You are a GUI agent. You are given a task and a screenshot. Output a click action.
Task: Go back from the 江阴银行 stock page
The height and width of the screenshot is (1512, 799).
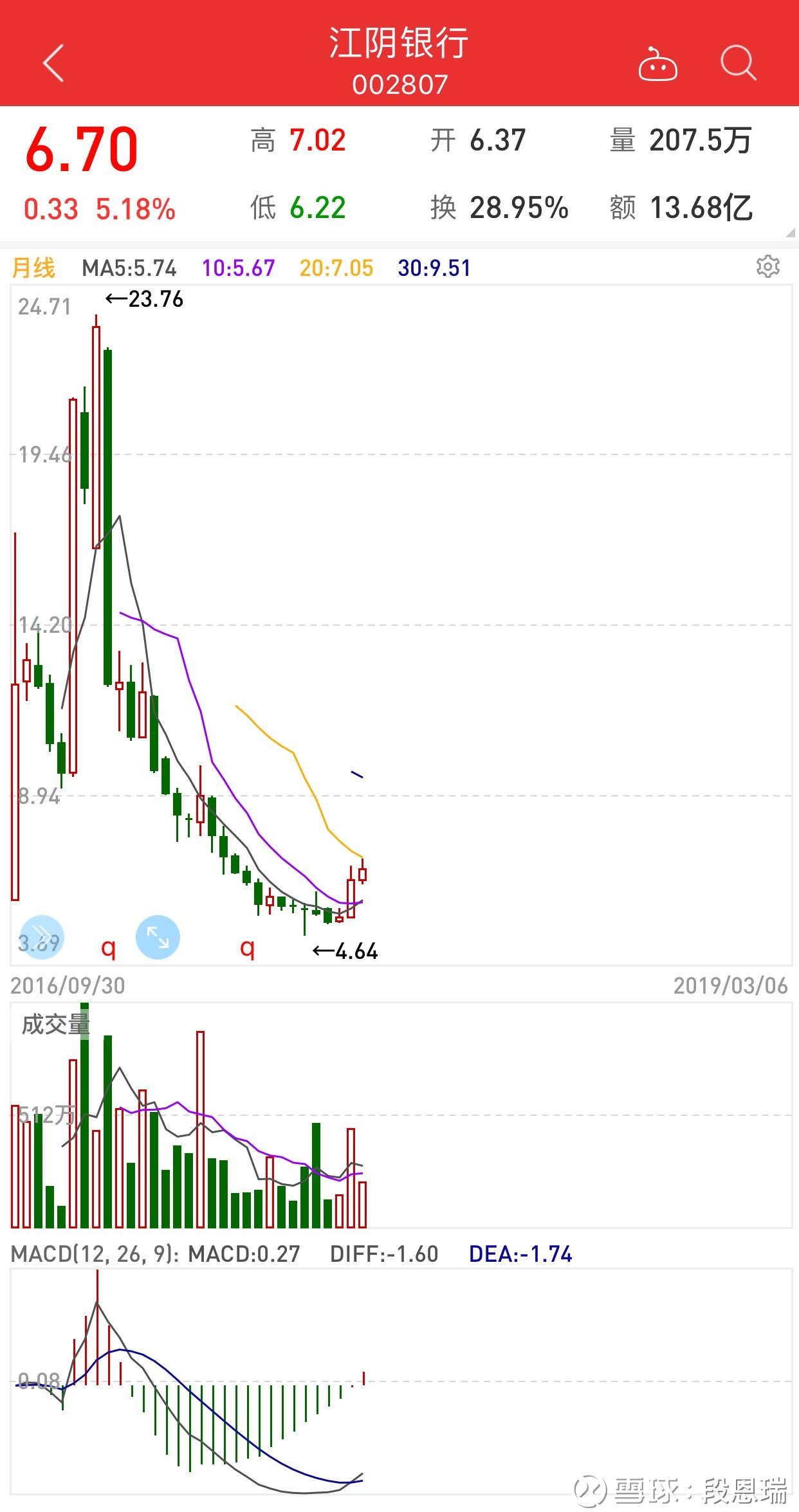coord(53,63)
